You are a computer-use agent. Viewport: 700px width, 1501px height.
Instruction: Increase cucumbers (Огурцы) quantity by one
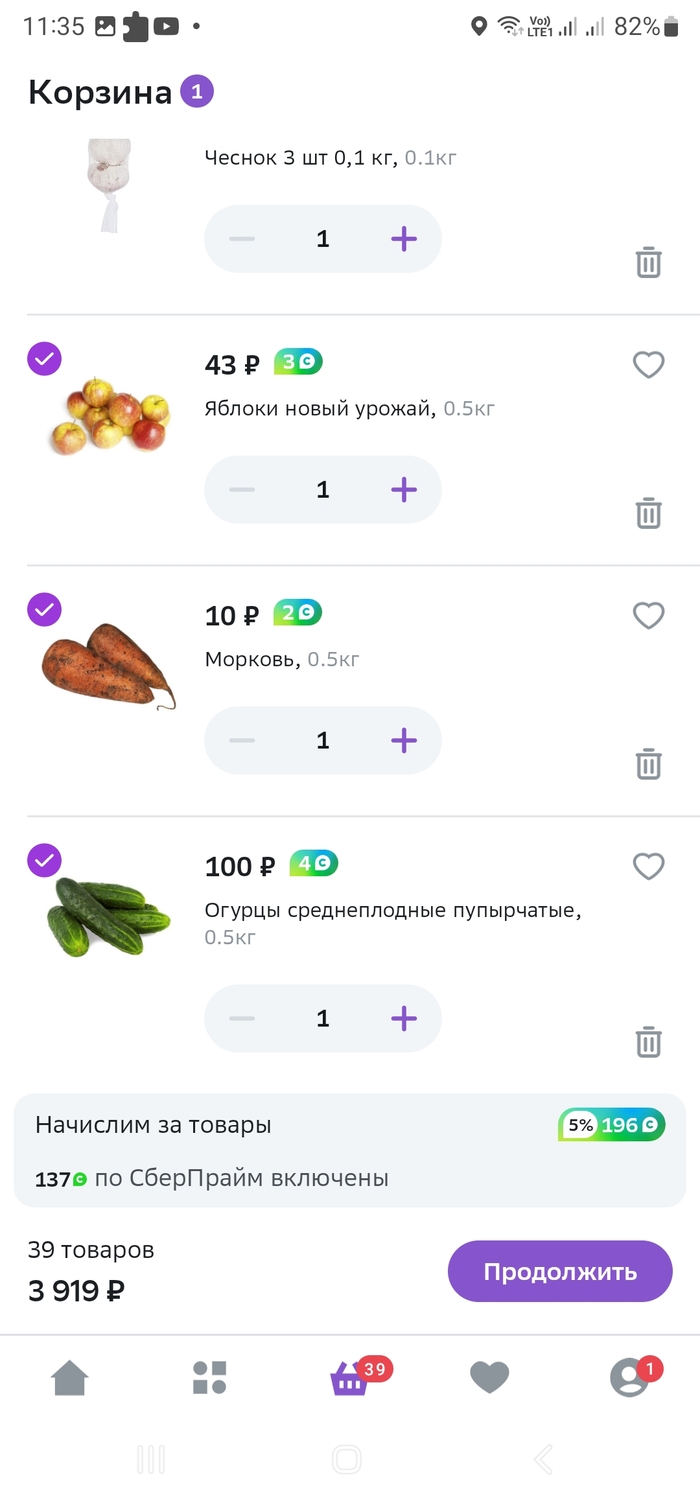click(403, 1019)
